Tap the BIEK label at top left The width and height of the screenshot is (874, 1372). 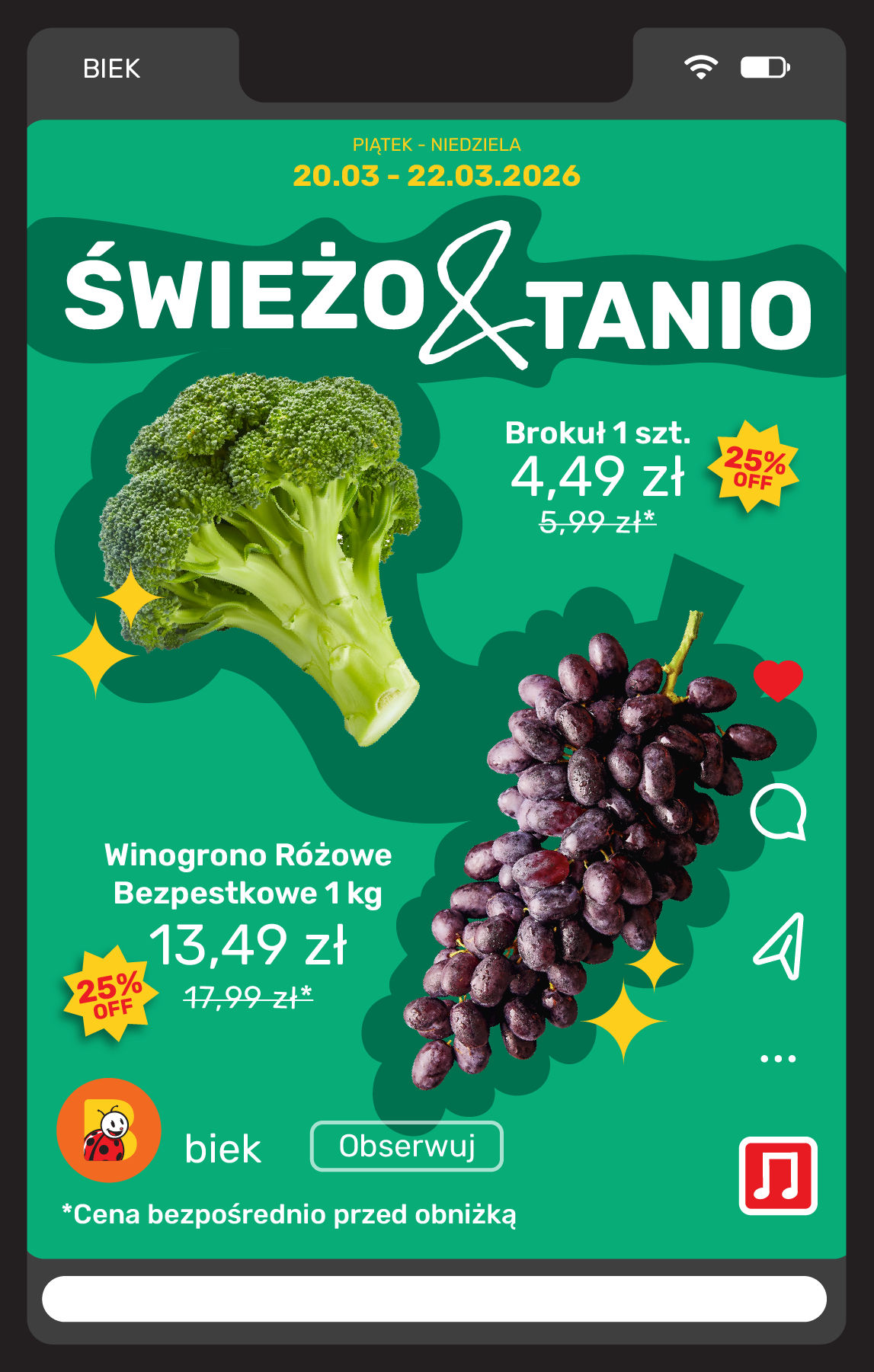click(111, 69)
